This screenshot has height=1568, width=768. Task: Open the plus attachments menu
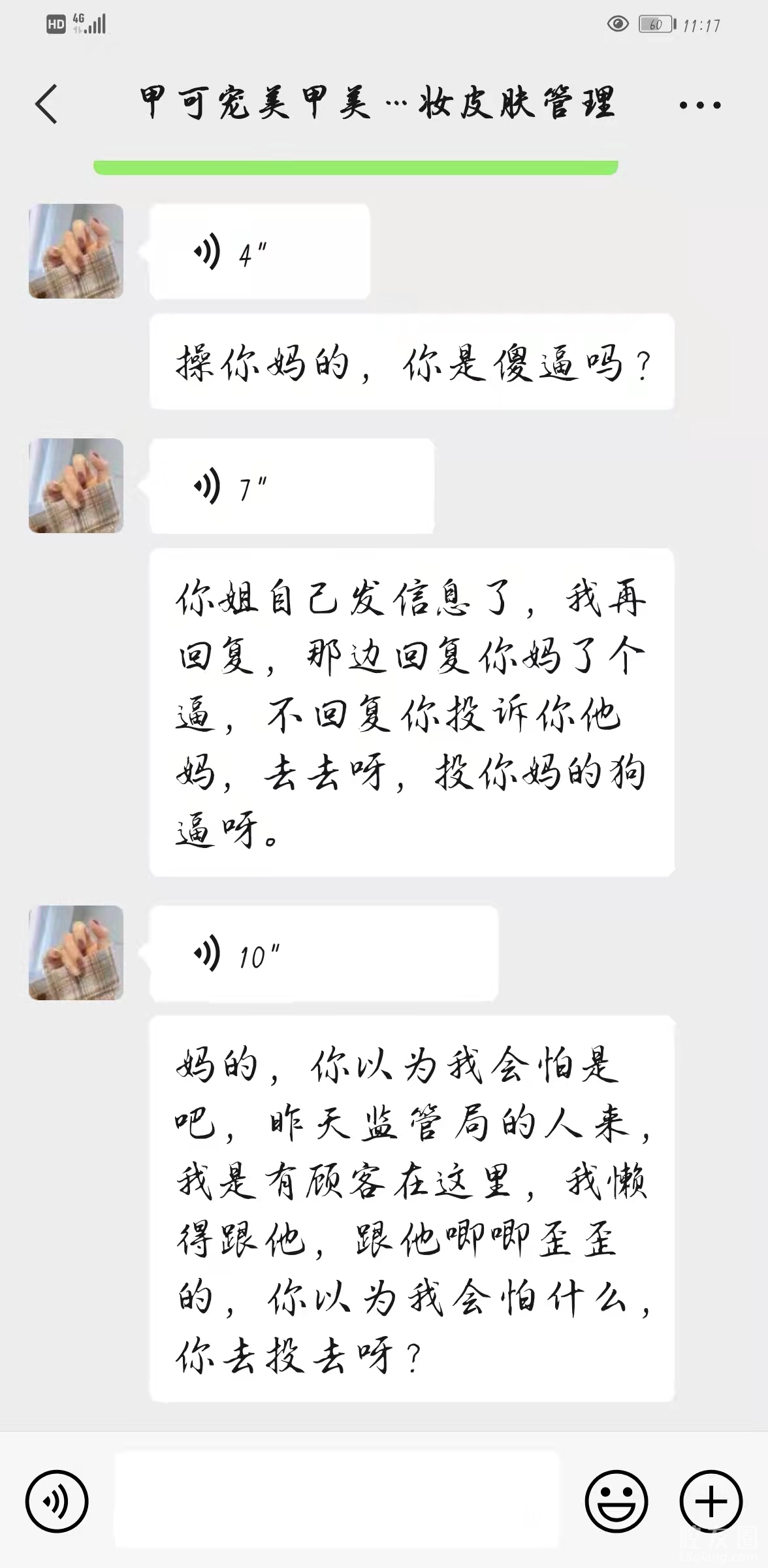click(711, 1501)
